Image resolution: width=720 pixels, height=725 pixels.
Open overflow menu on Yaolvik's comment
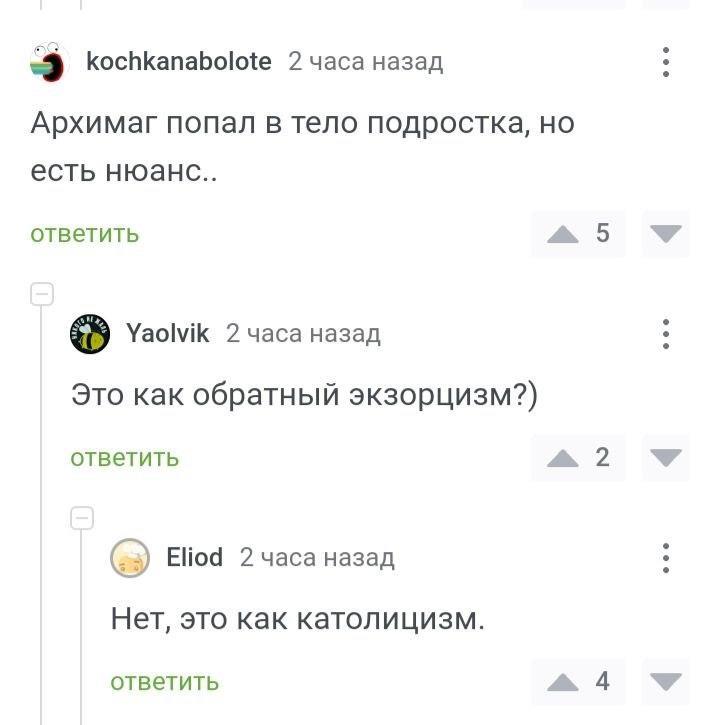point(666,334)
